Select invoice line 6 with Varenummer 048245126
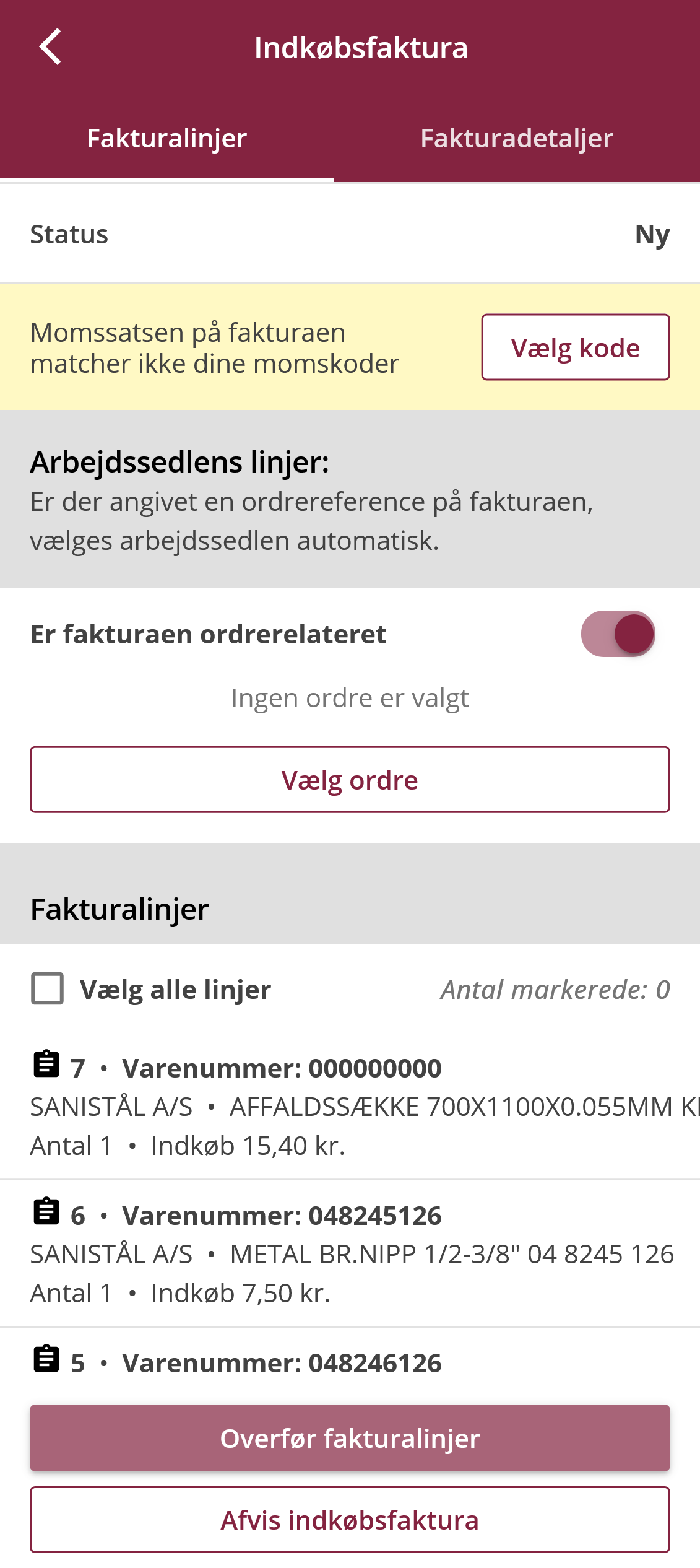 [x=350, y=1253]
